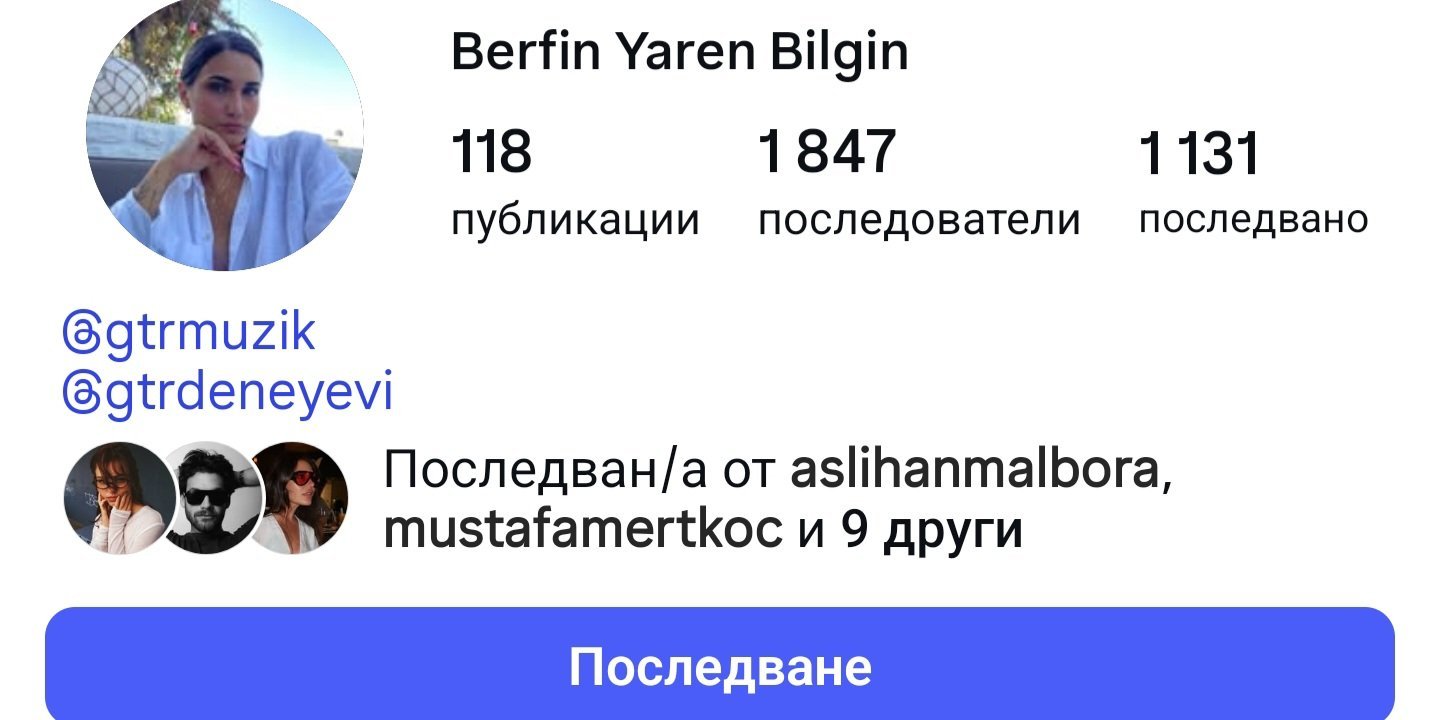
Task: Open the 1 847 последователи followers list
Action: click(x=918, y=182)
